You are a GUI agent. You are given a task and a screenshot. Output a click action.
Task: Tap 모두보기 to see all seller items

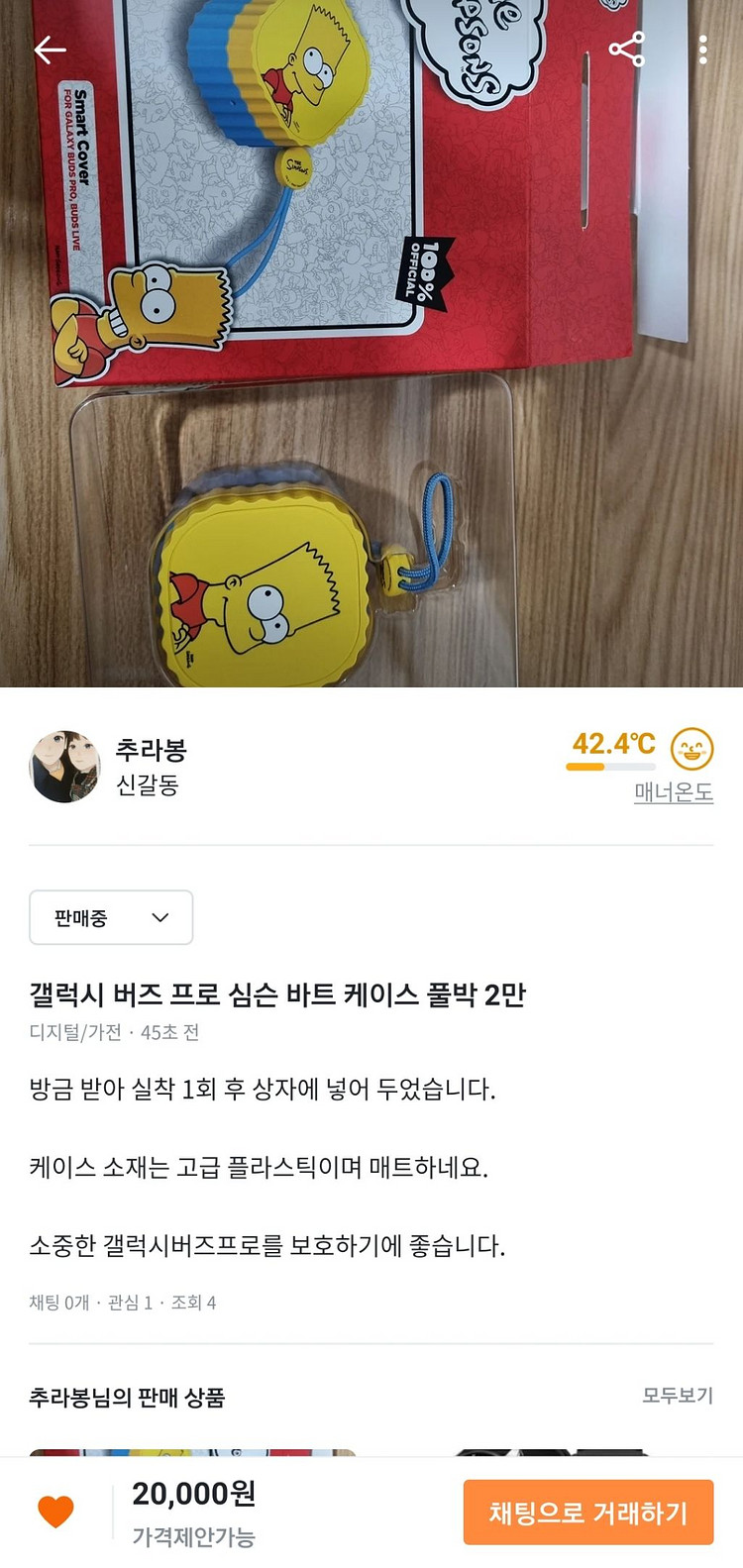[678, 1395]
